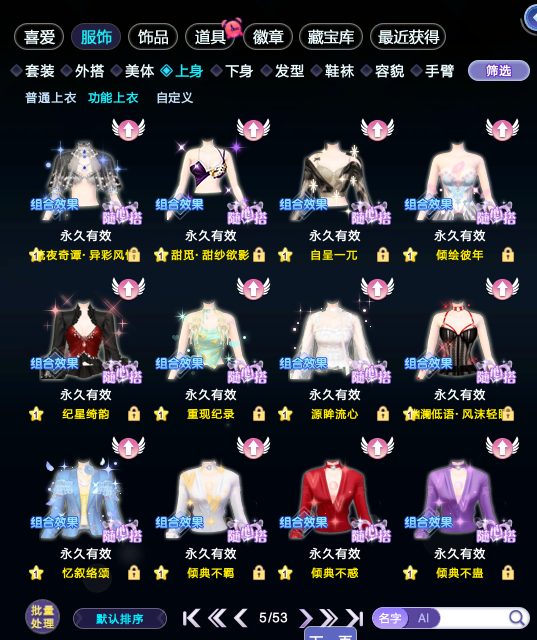Show the 普通上衣 list
This screenshot has height=640, width=537.
[51, 98]
